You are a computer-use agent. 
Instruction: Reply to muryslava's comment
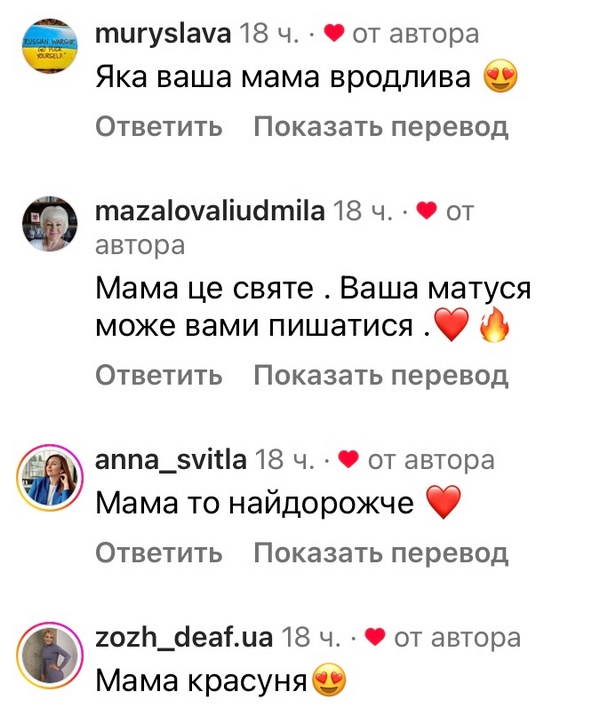pyautogui.click(x=159, y=127)
